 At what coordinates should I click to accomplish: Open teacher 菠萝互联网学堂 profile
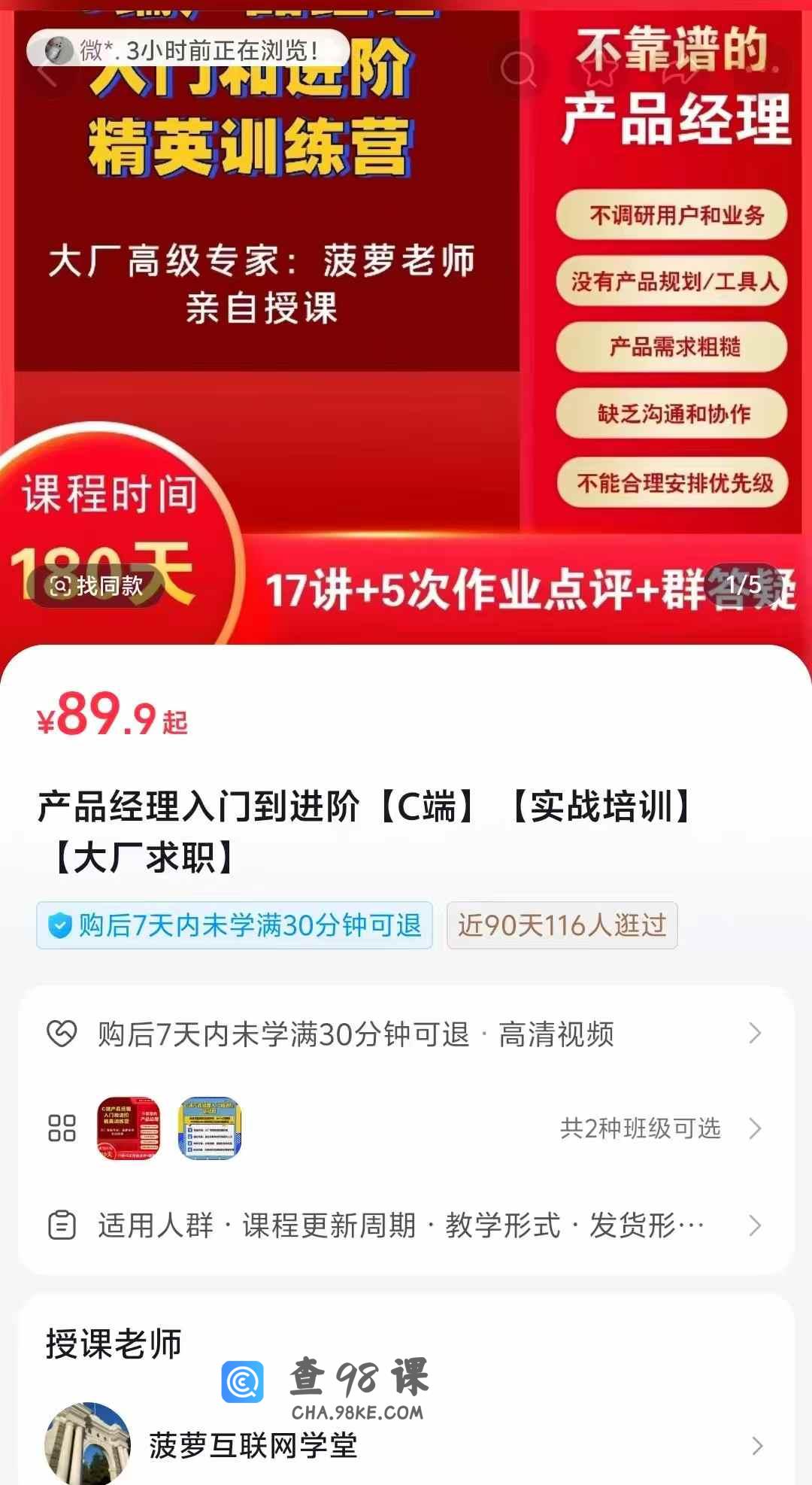point(406,1445)
